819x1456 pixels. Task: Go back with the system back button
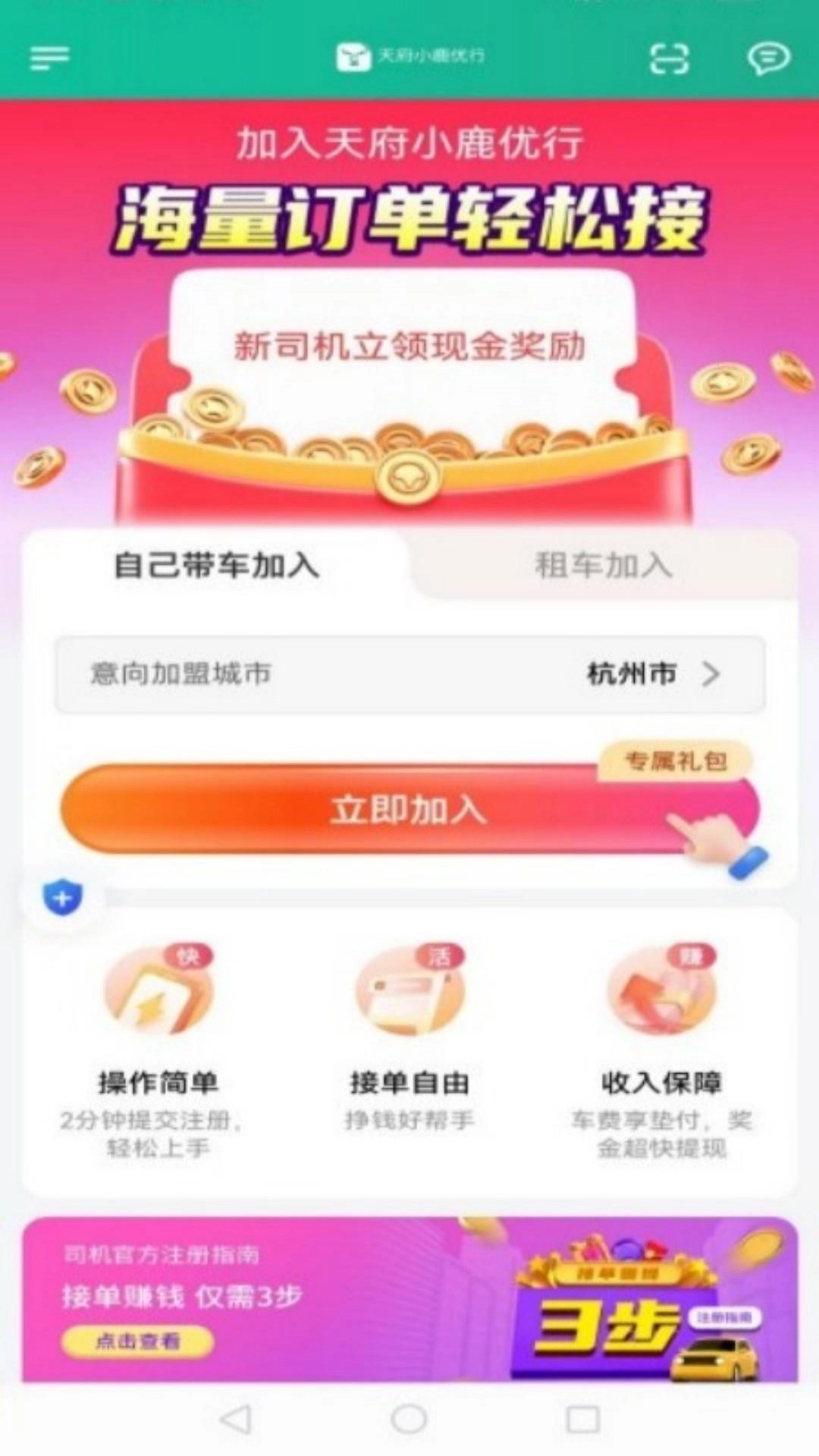click(x=235, y=1419)
